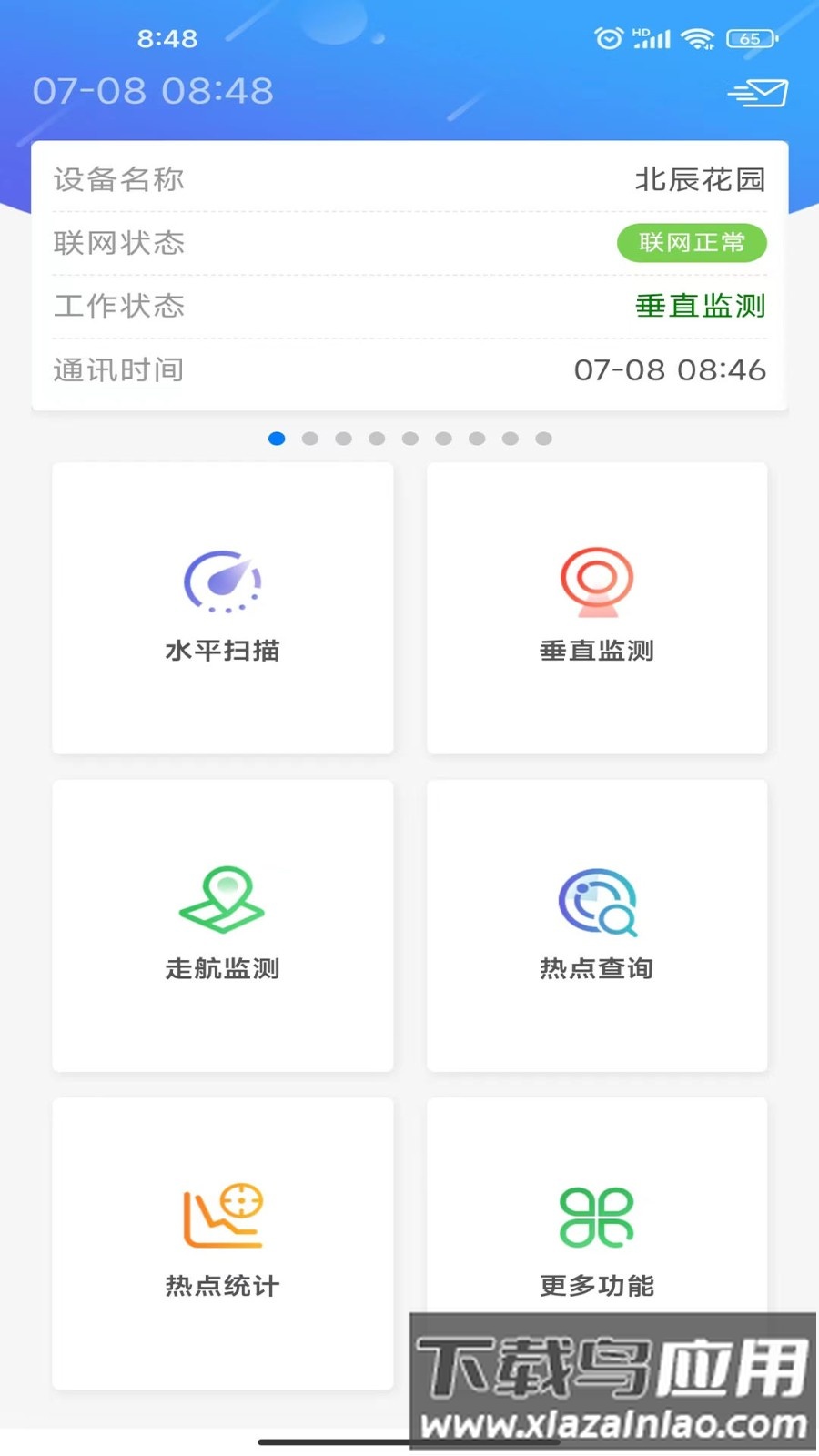This screenshot has height=1456, width=819.
Task: Tap the 联网正常 network status badge
Action: click(692, 243)
